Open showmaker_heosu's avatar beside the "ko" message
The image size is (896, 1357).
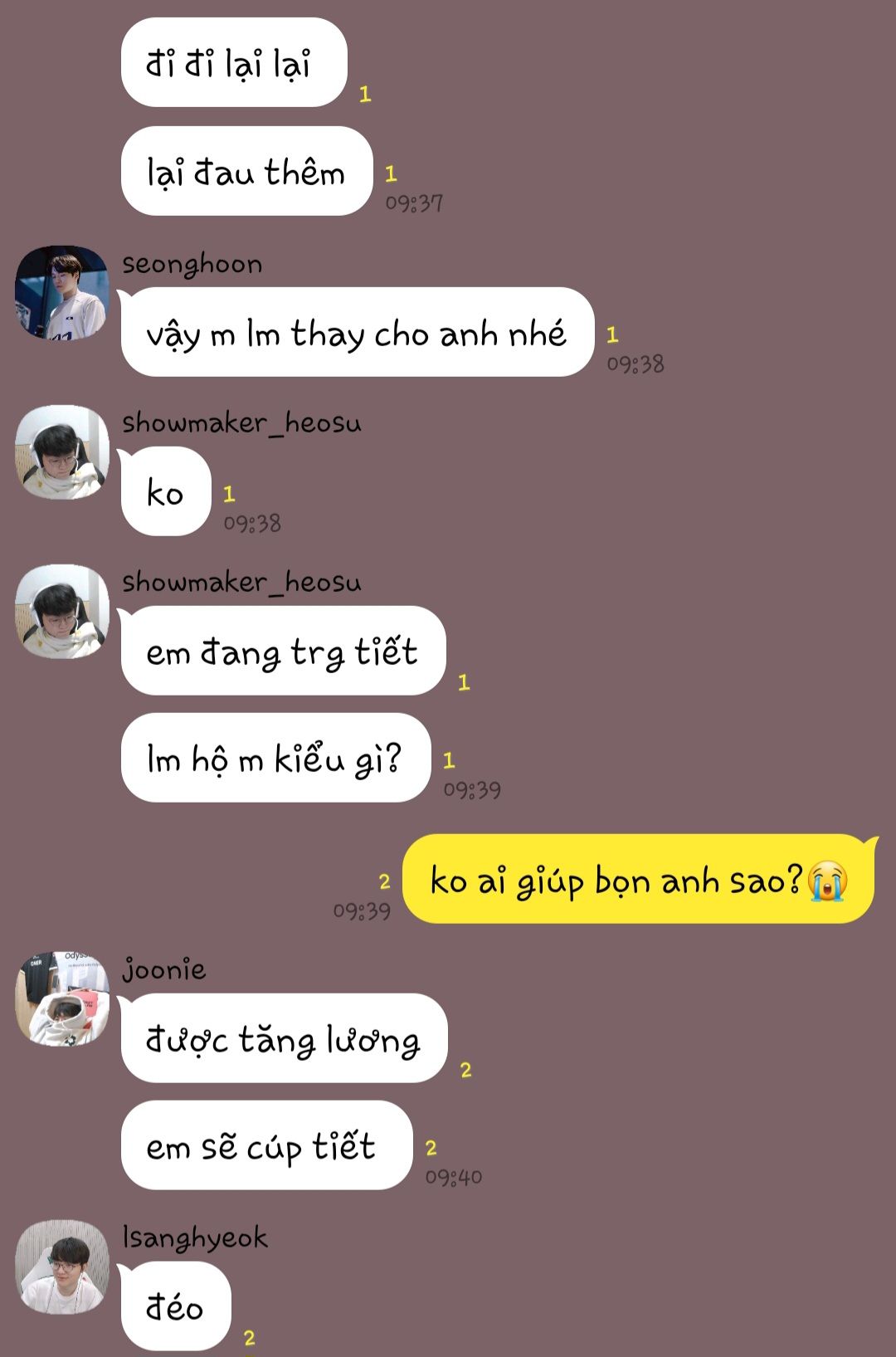[x=62, y=452]
